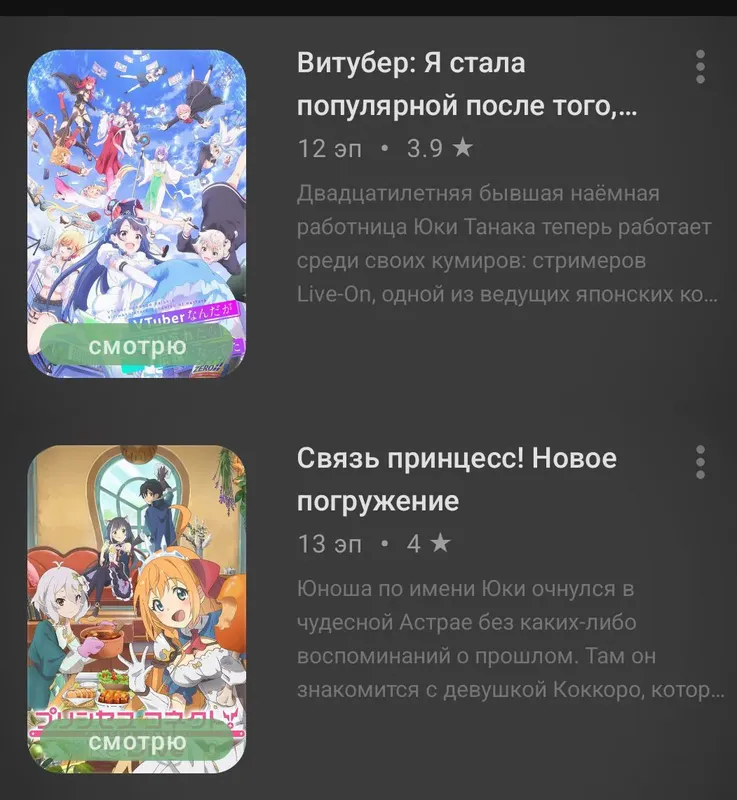Open the overflow menu for Витубер anime
737x800 pixels.
[700, 67]
